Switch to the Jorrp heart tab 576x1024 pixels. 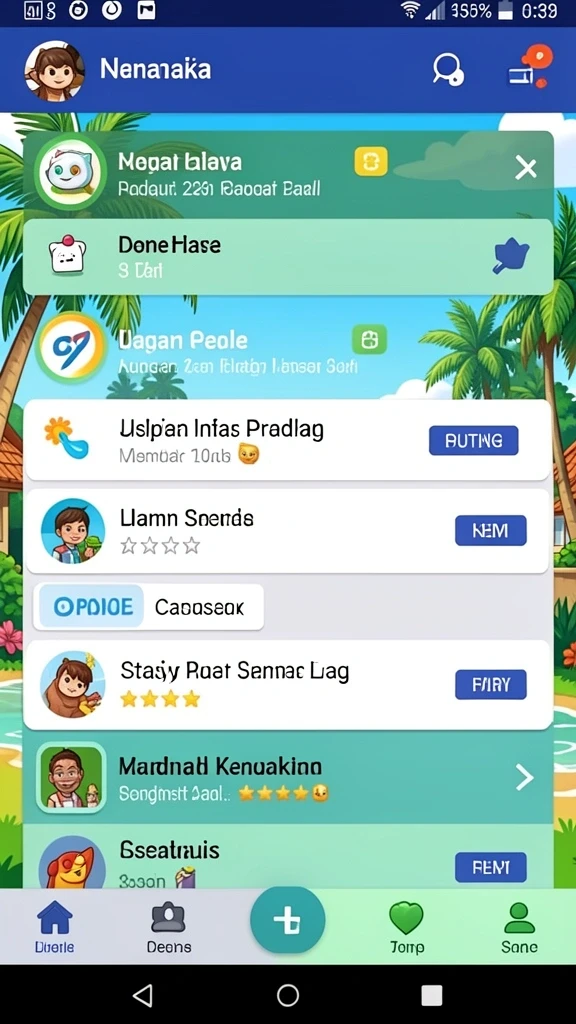pyautogui.click(x=407, y=927)
